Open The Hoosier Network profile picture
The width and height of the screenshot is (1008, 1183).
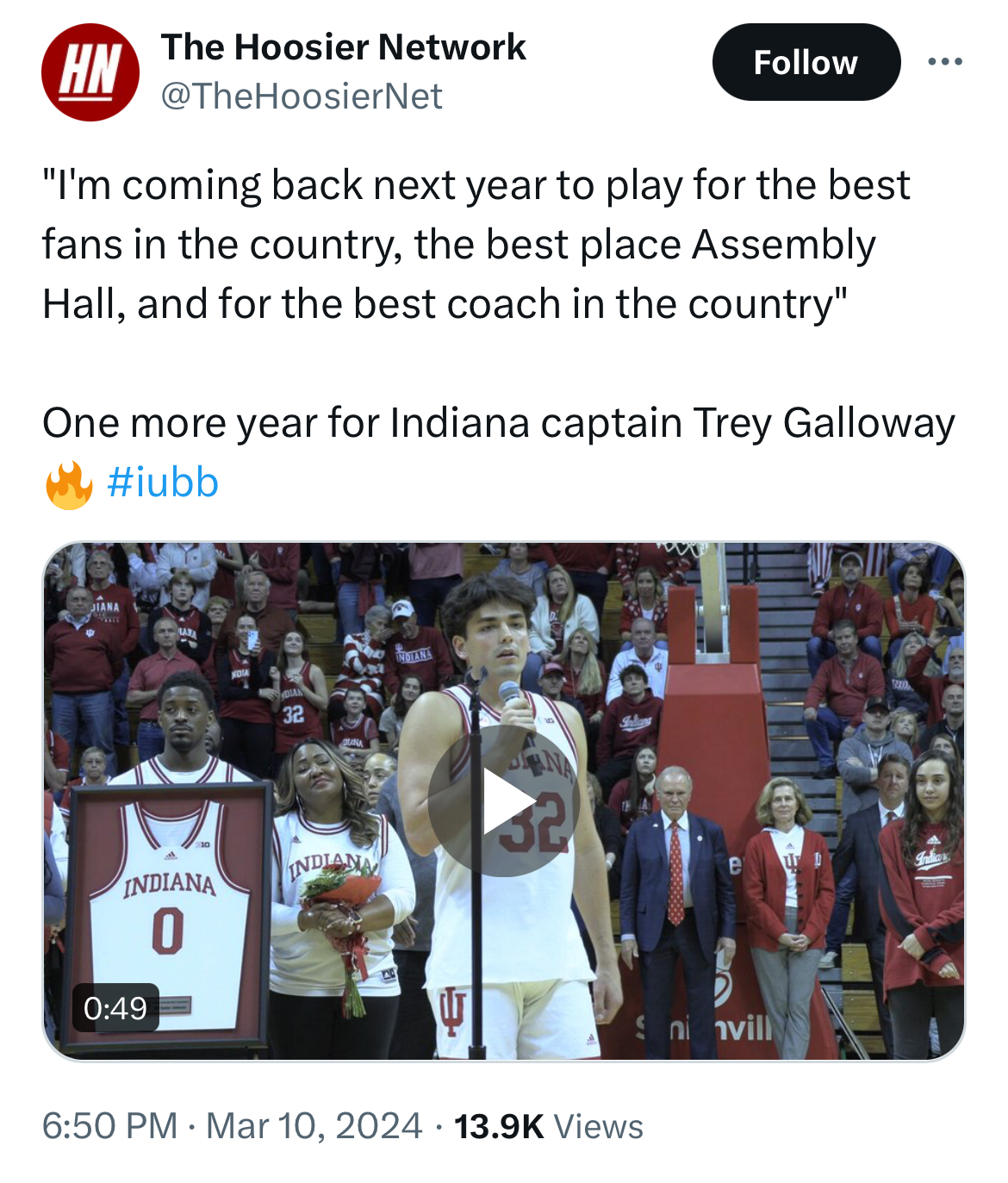point(90,72)
